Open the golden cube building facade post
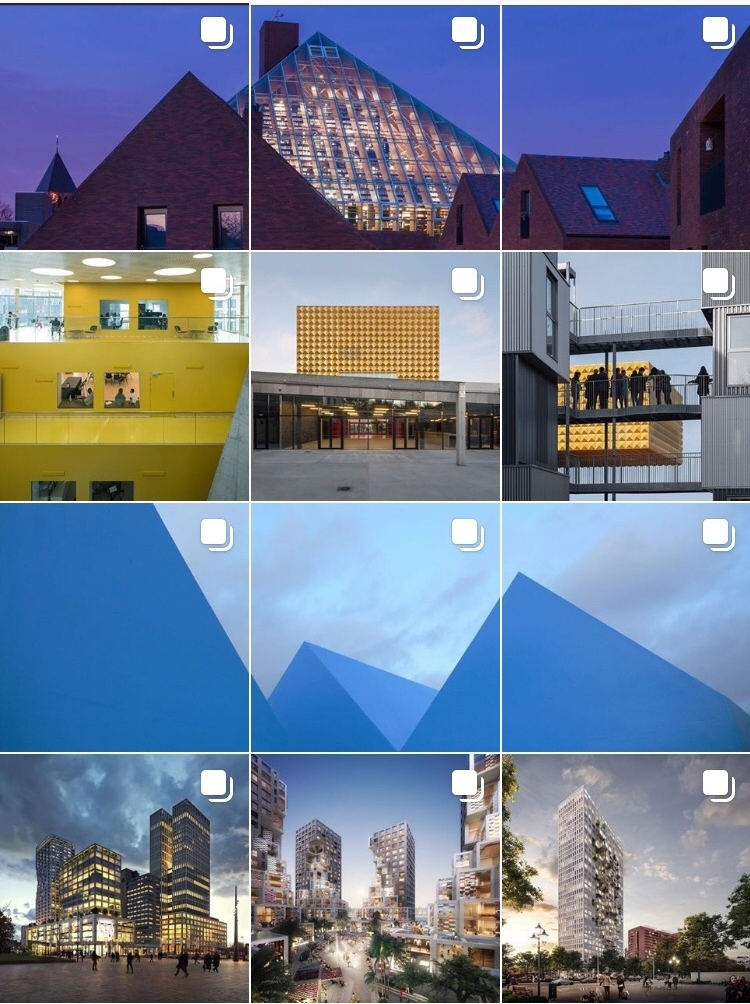This screenshot has height=1004, width=750. [x=375, y=376]
